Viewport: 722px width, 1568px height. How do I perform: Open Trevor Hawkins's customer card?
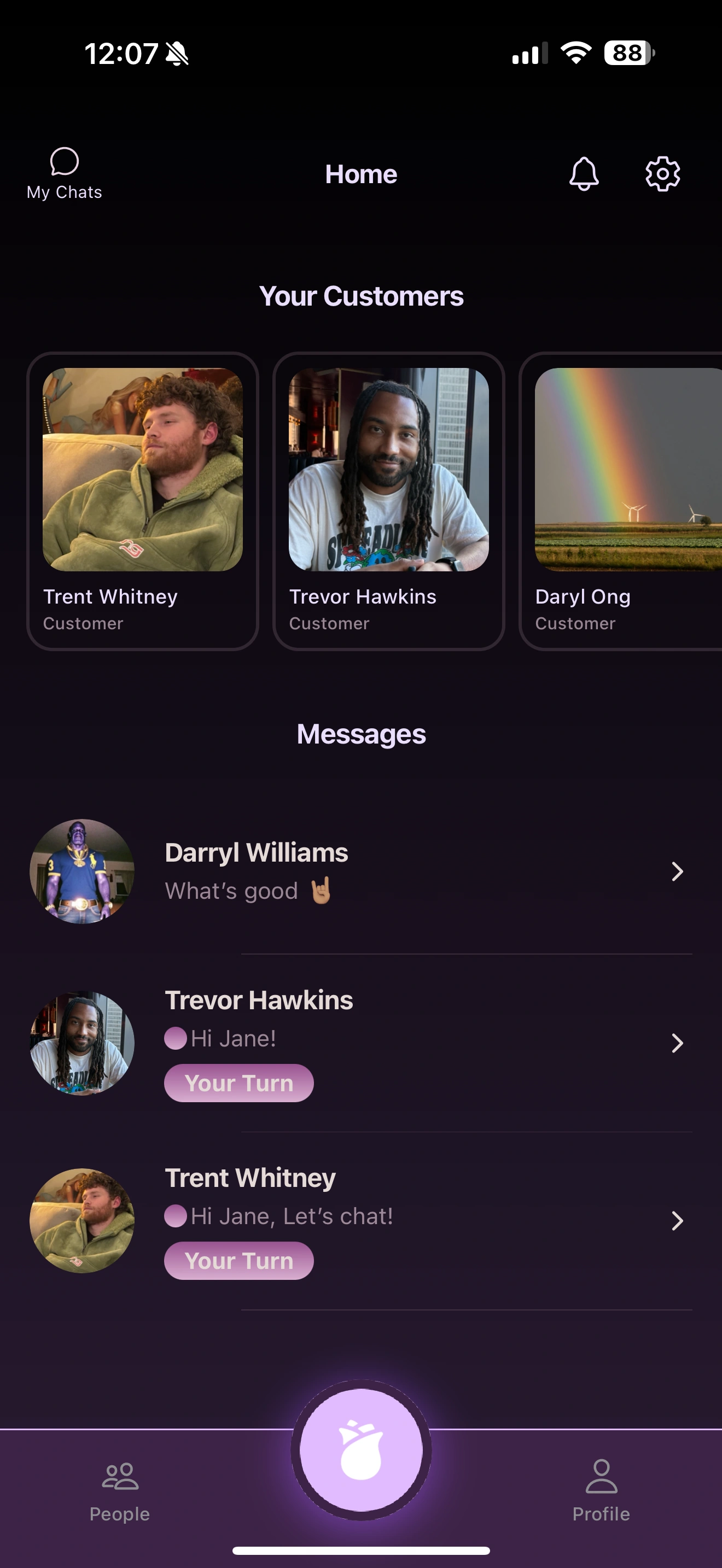pyautogui.click(x=388, y=500)
